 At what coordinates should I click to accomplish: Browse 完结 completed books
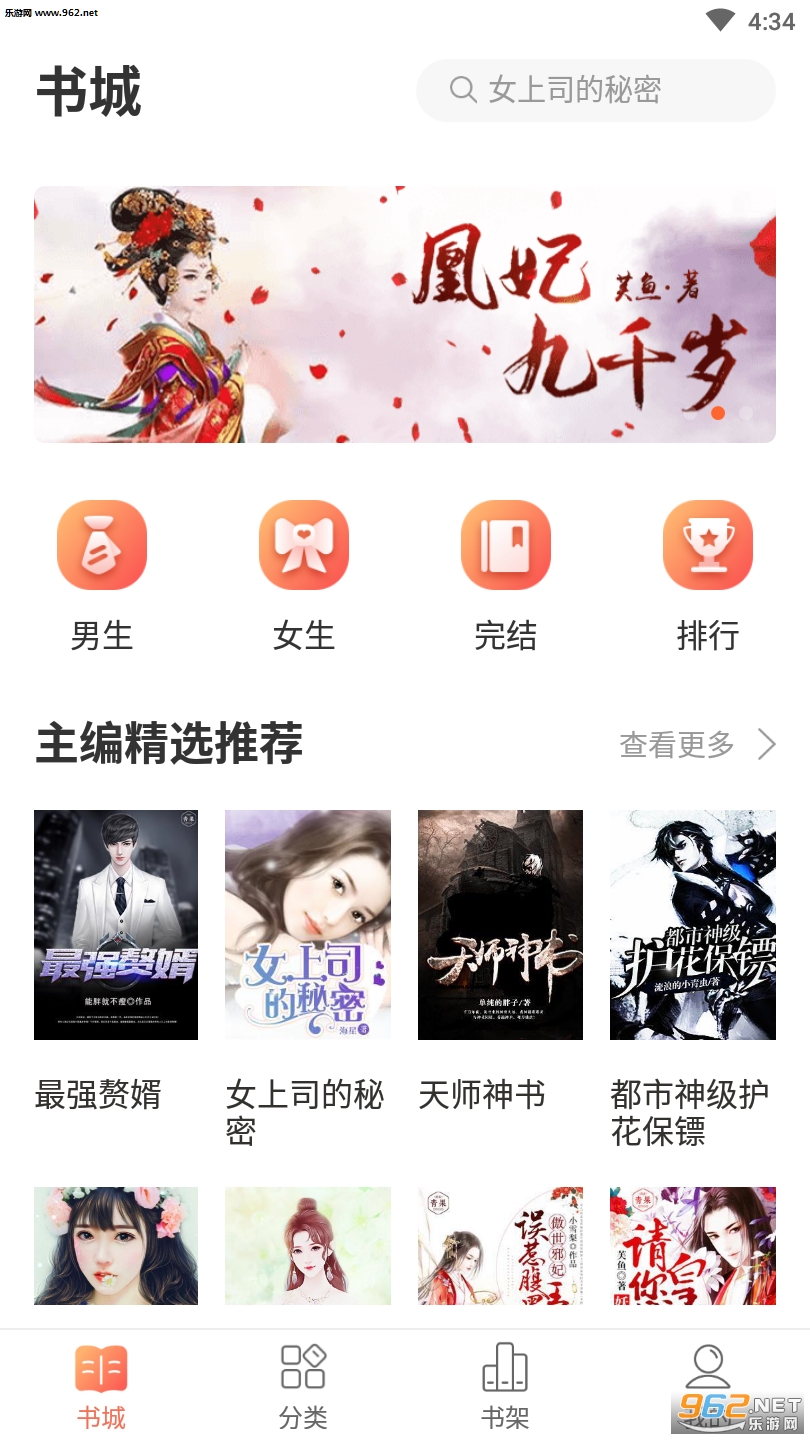(x=506, y=575)
